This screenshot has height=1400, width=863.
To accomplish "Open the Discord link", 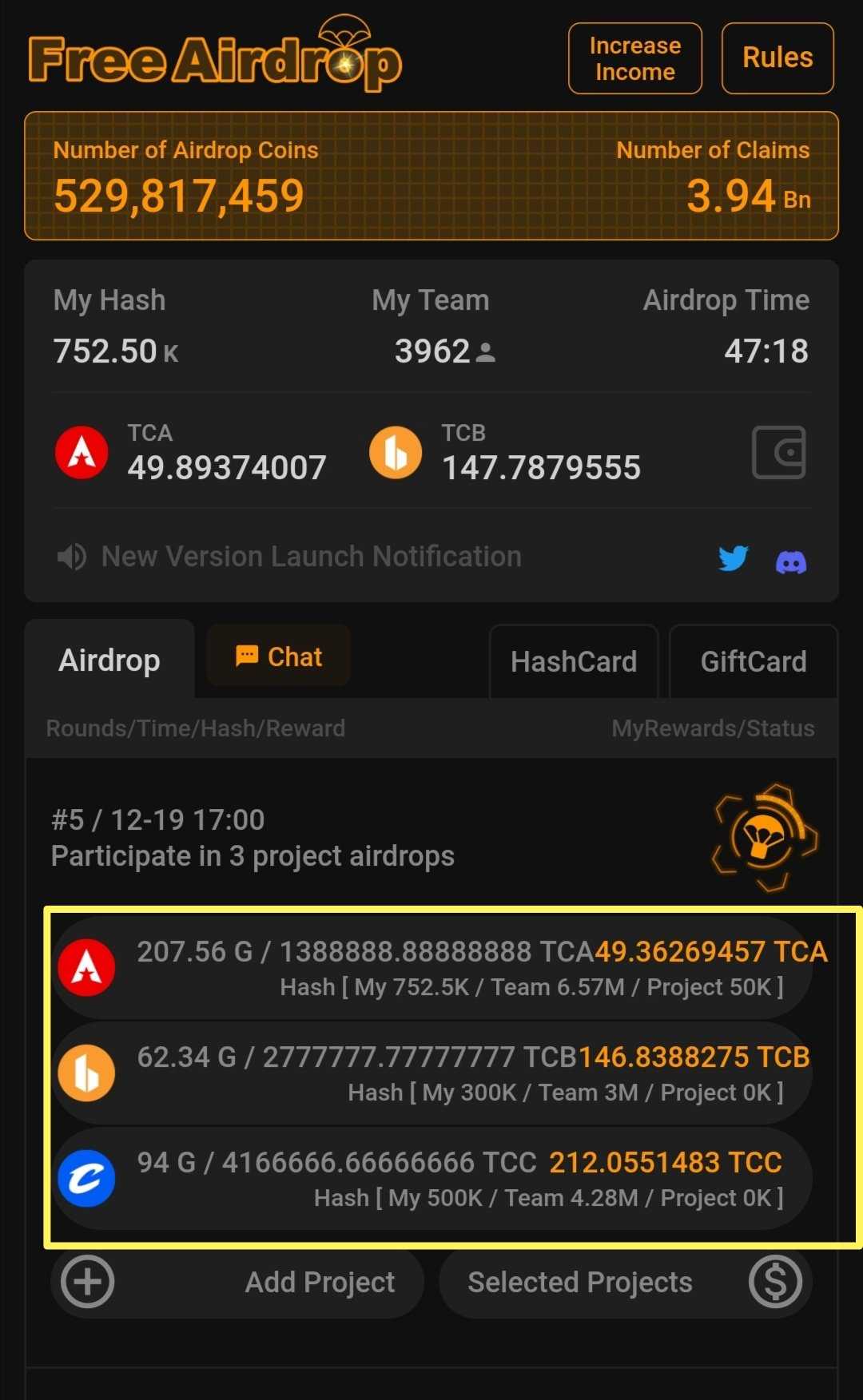I will tap(791, 562).
